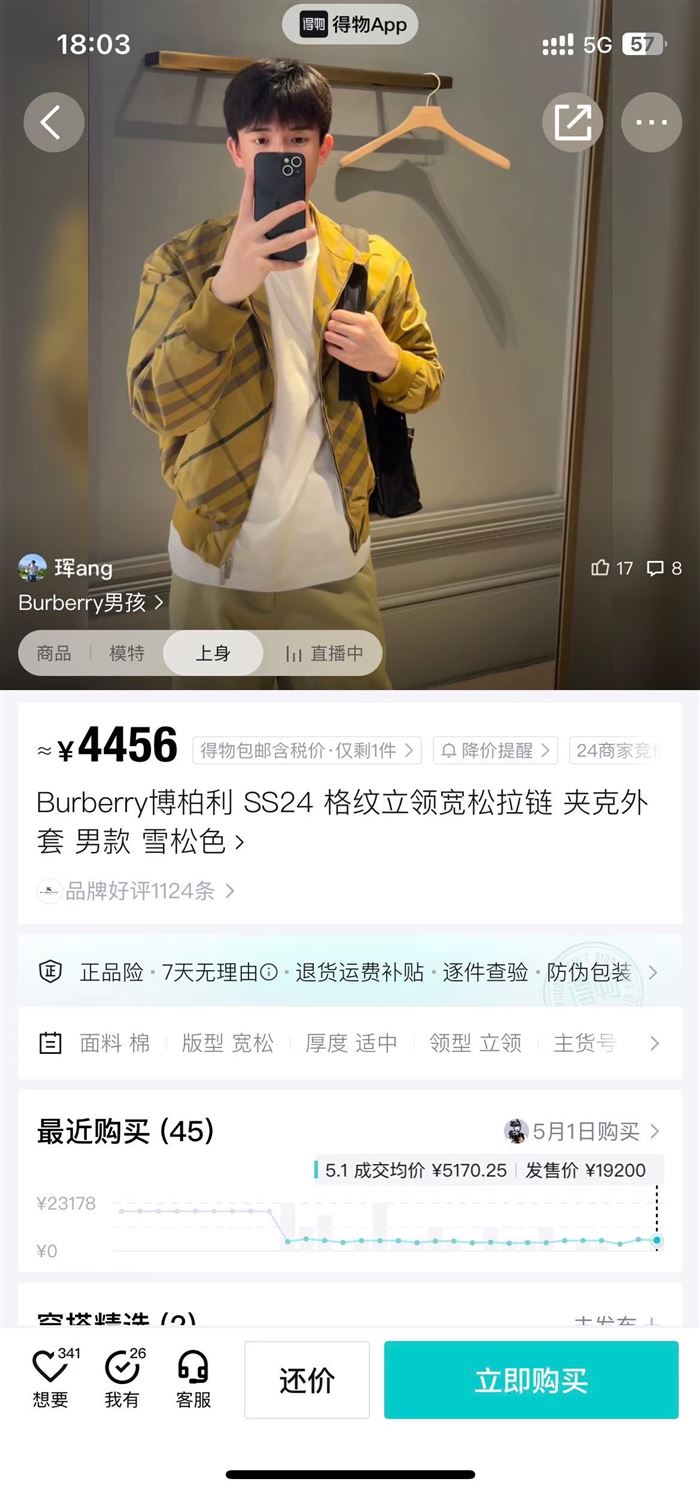
Task: Open the 直播中 live stream tab
Action: click(x=323, y=653)
